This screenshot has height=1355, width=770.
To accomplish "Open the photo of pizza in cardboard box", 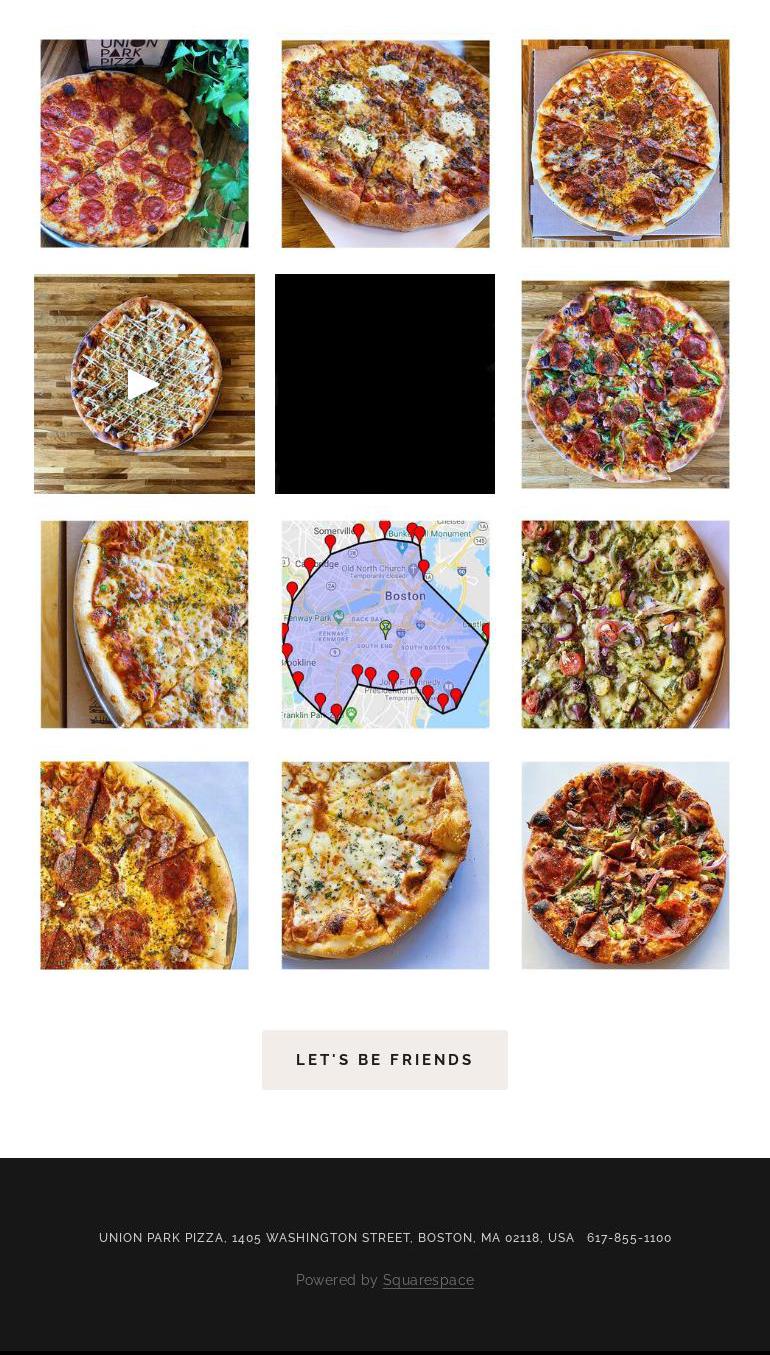I will pyautogui.click(x=625, y=143).
